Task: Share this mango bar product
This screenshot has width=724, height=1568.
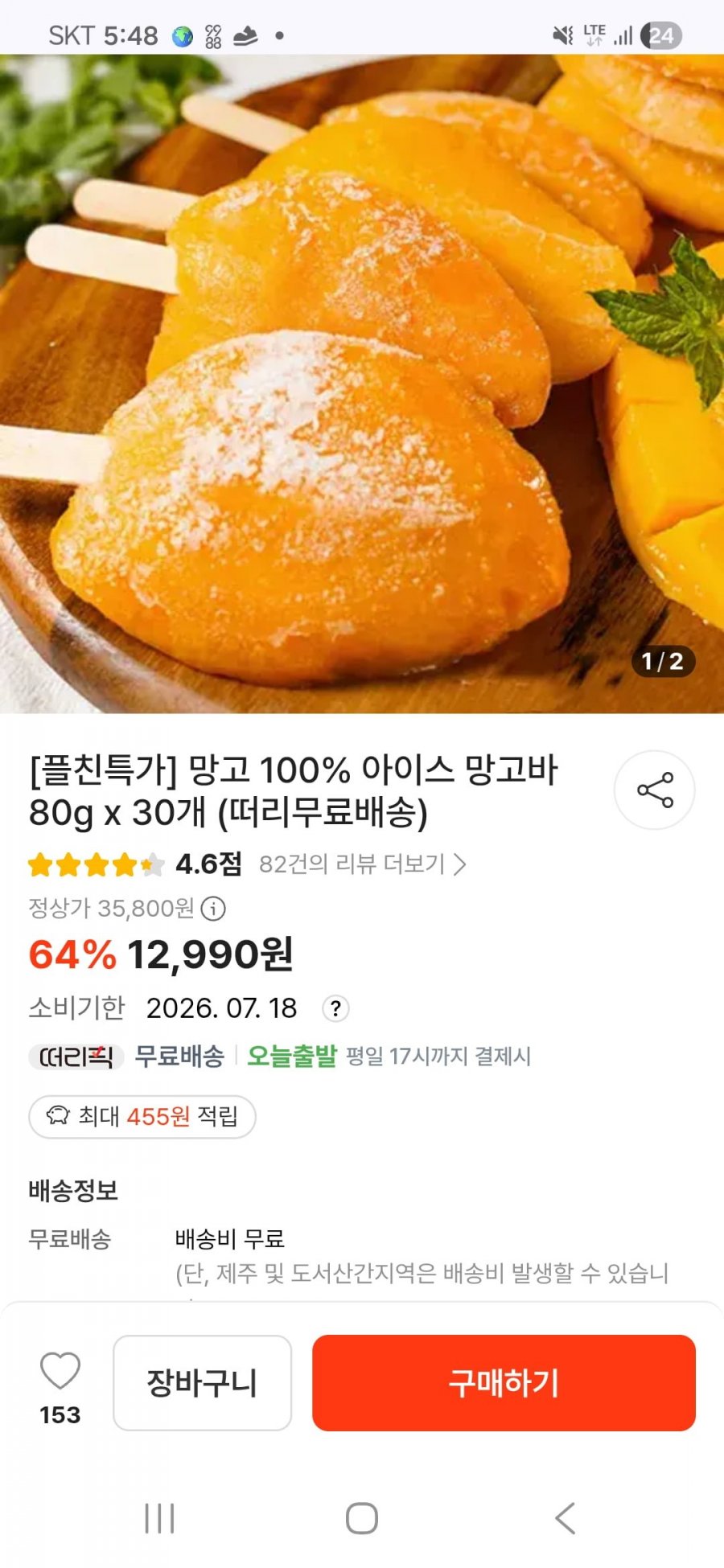Action: pyautogui.click(x=654, y=790)
